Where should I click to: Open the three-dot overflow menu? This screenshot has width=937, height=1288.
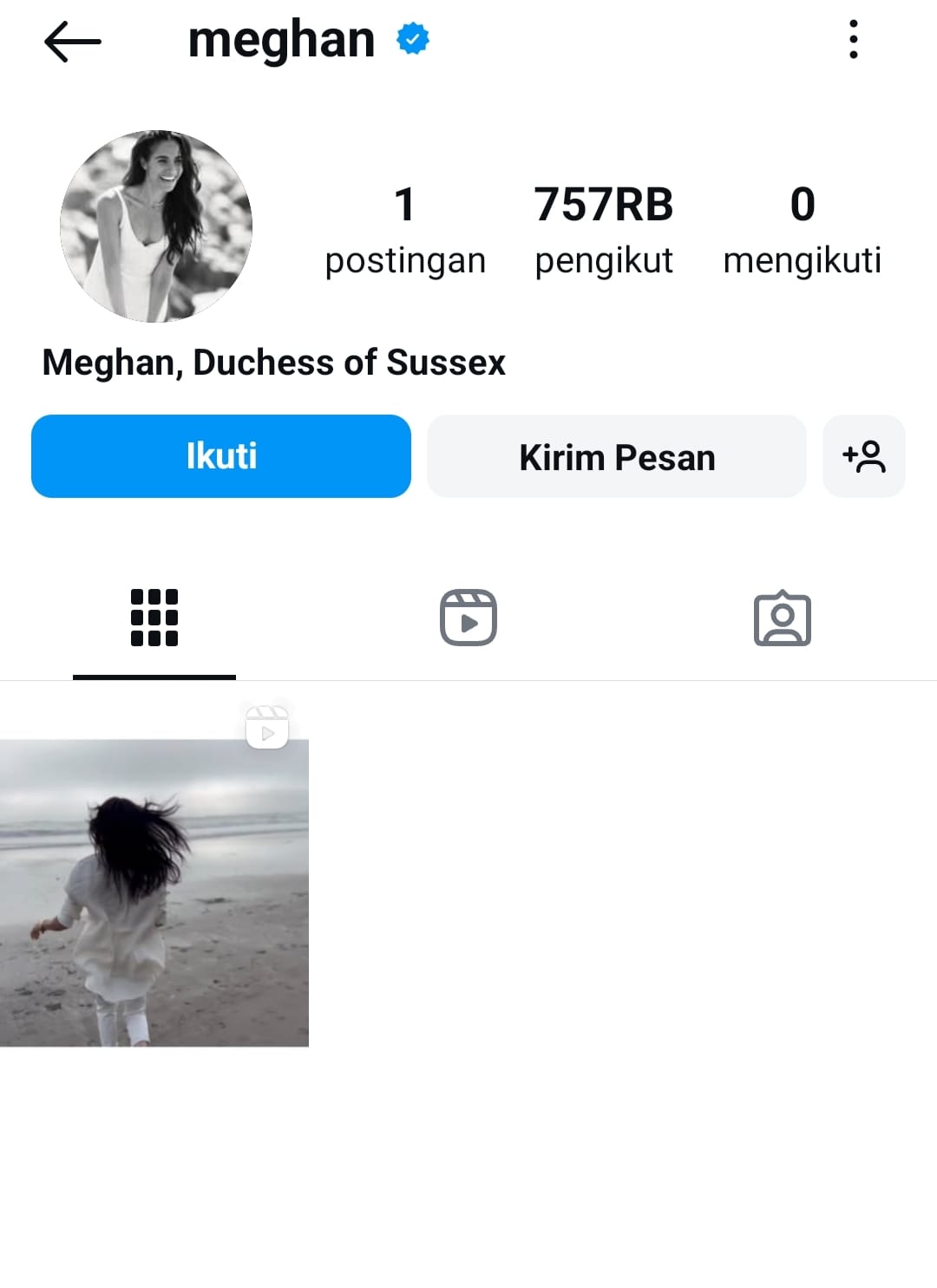(854, 40)
